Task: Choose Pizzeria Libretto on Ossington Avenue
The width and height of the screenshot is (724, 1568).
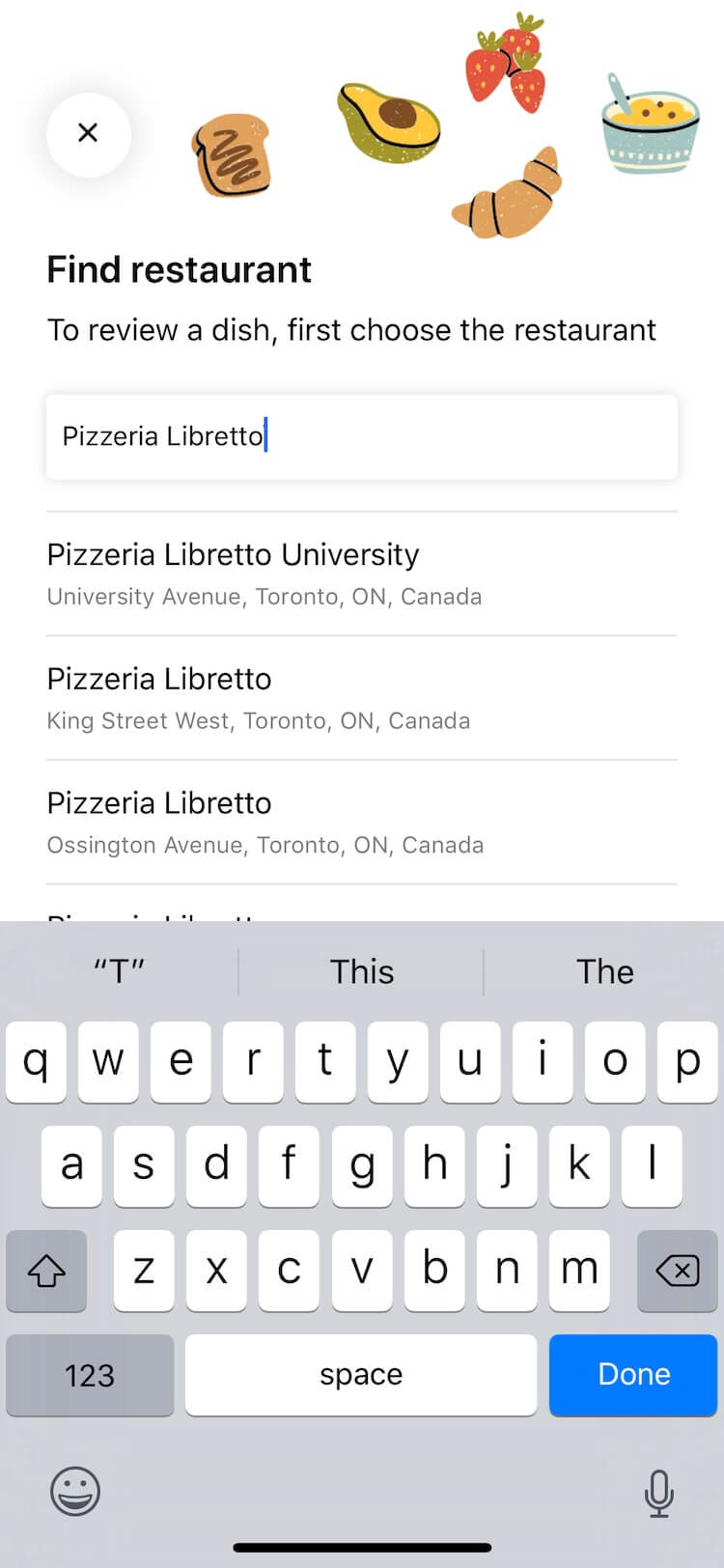Action: 362,823
